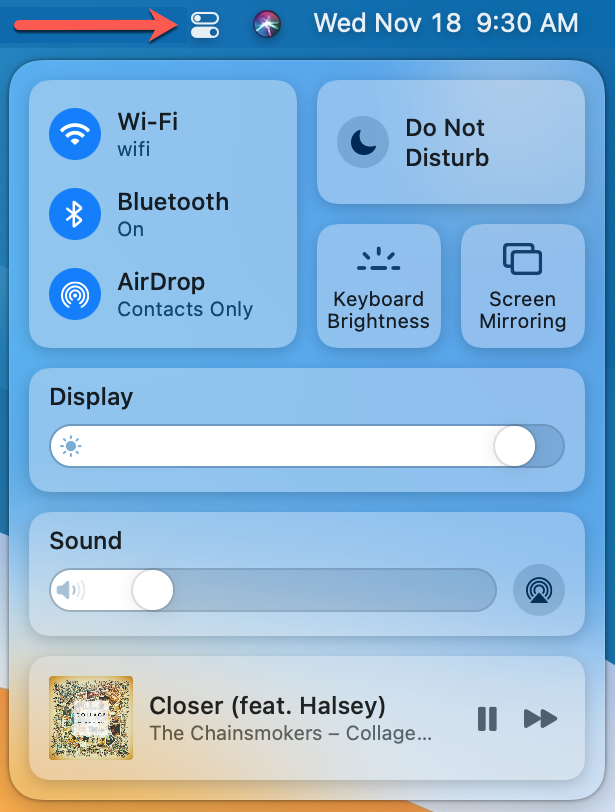Enable Do Not Disturb

pyautogui.click(x=363, y=142)
